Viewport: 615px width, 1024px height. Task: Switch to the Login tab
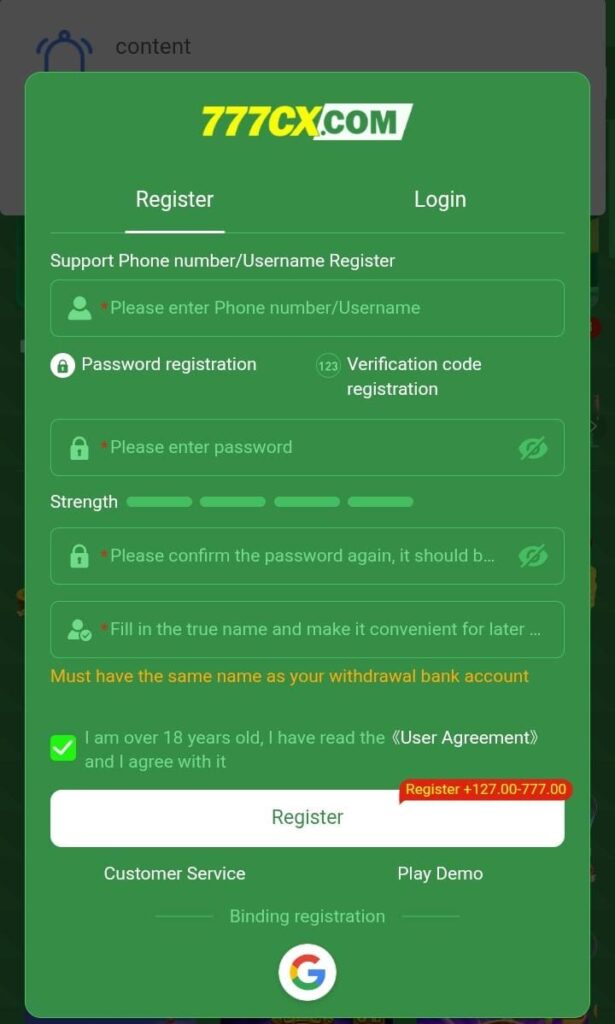pyautogui.click(x=439, y=199)
